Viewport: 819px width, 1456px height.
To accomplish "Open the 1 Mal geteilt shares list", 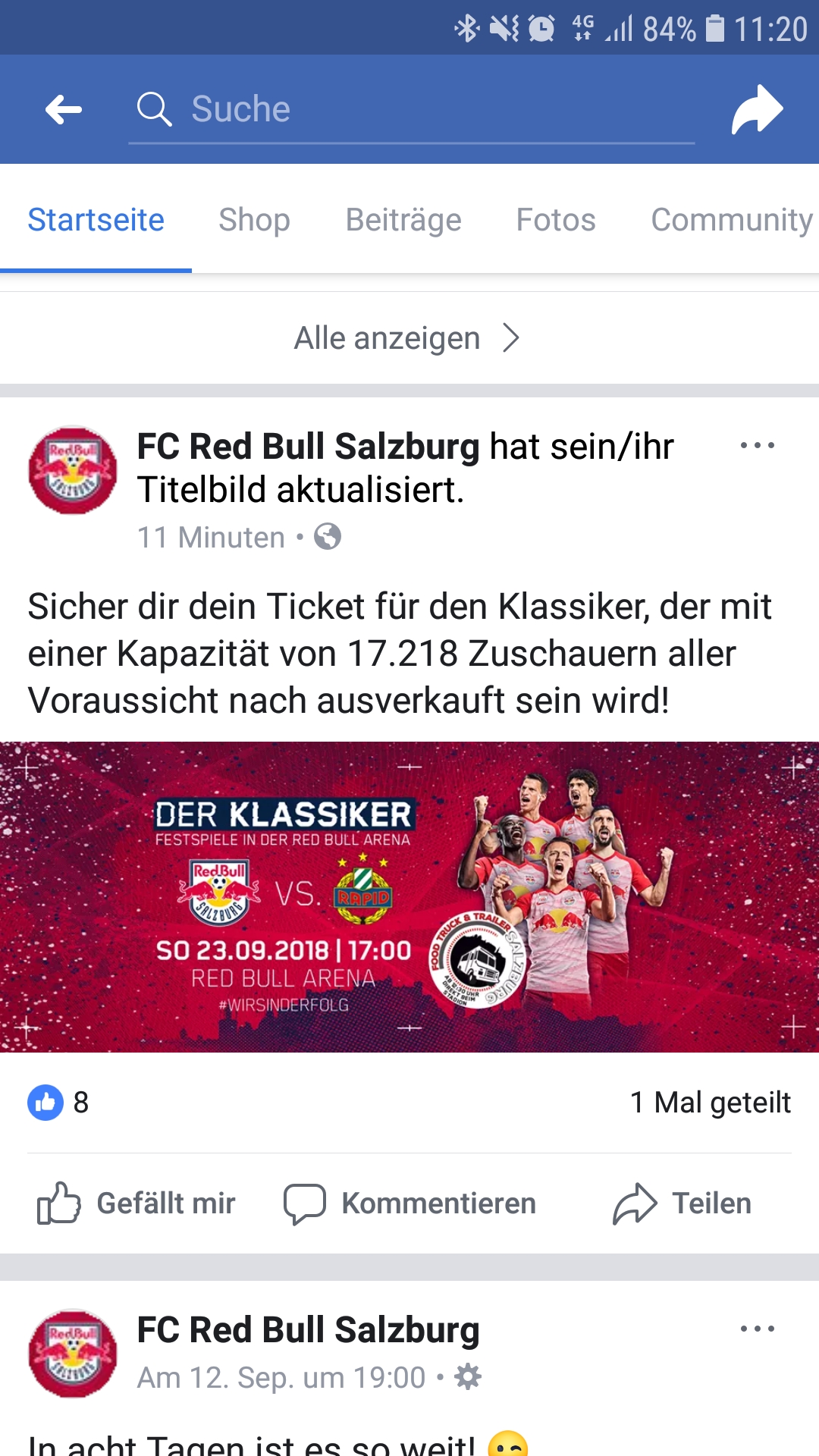I will click(x=711, y=1103).
